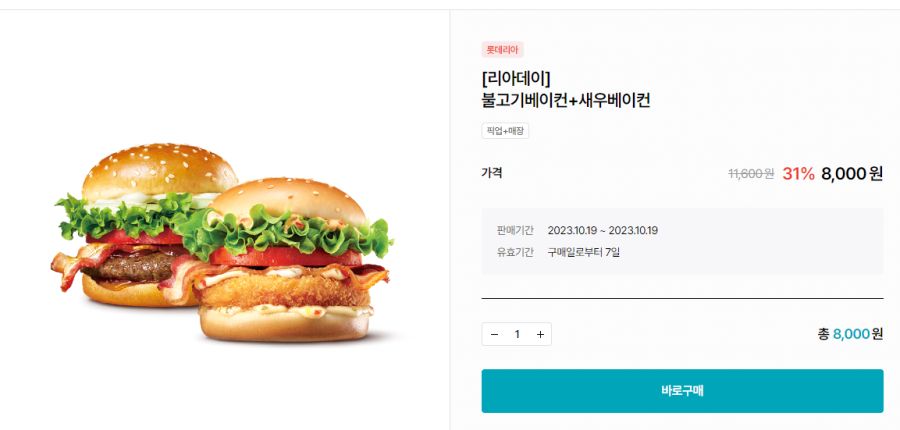Decrease quantity with the minus button

pyautogui.click(x=494, y=334)
